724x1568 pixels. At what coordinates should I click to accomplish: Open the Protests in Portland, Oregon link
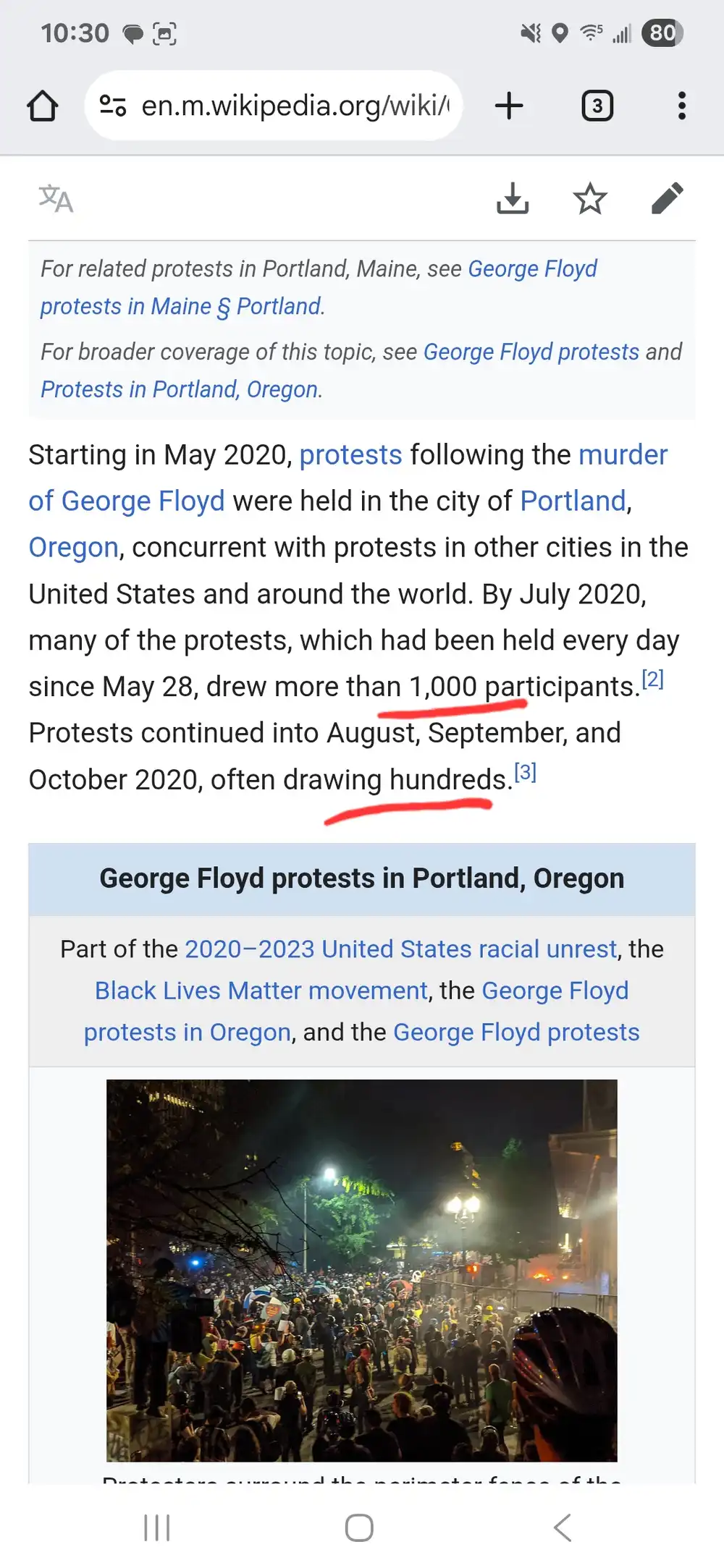[x=180, y=389]
